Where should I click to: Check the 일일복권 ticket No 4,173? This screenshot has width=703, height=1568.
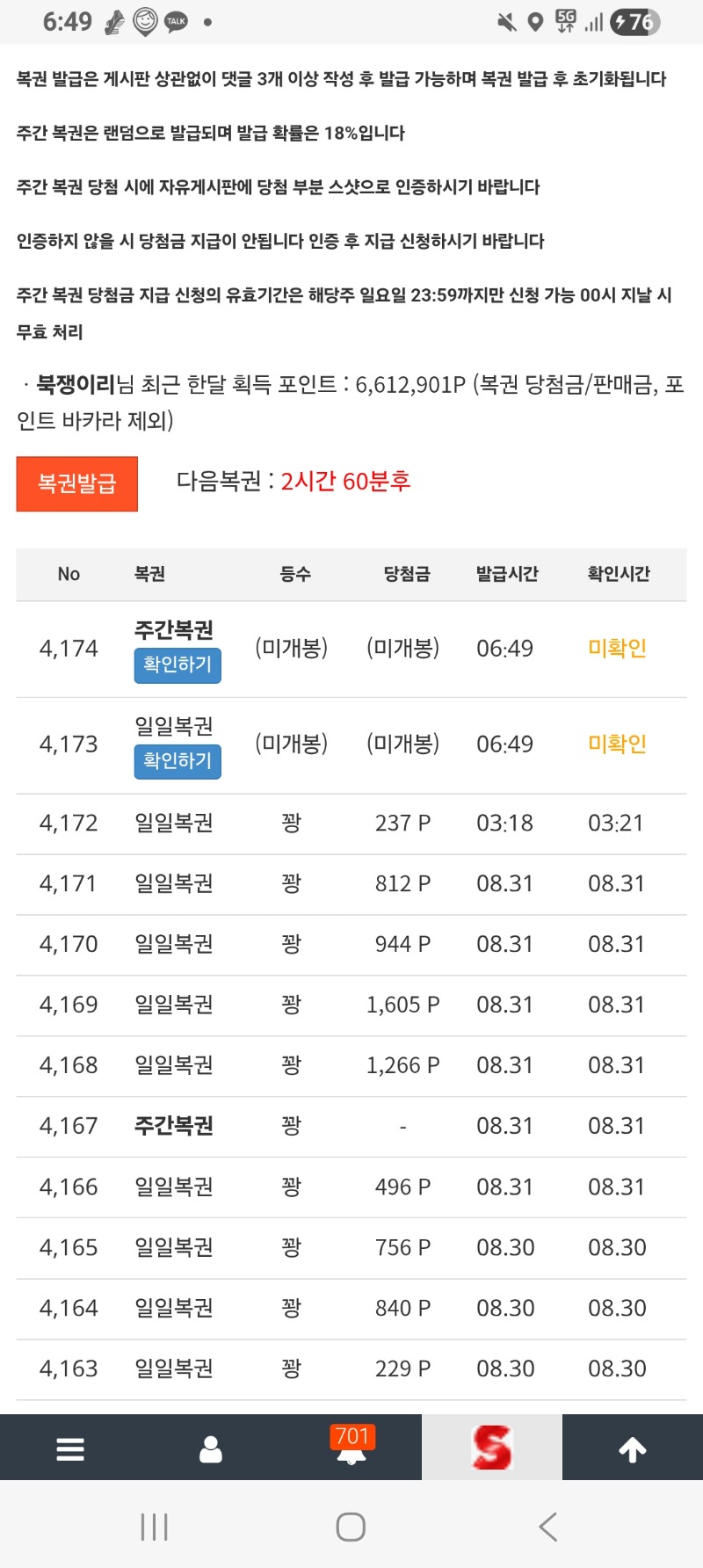pyautogui.click(x=178, y=761)
